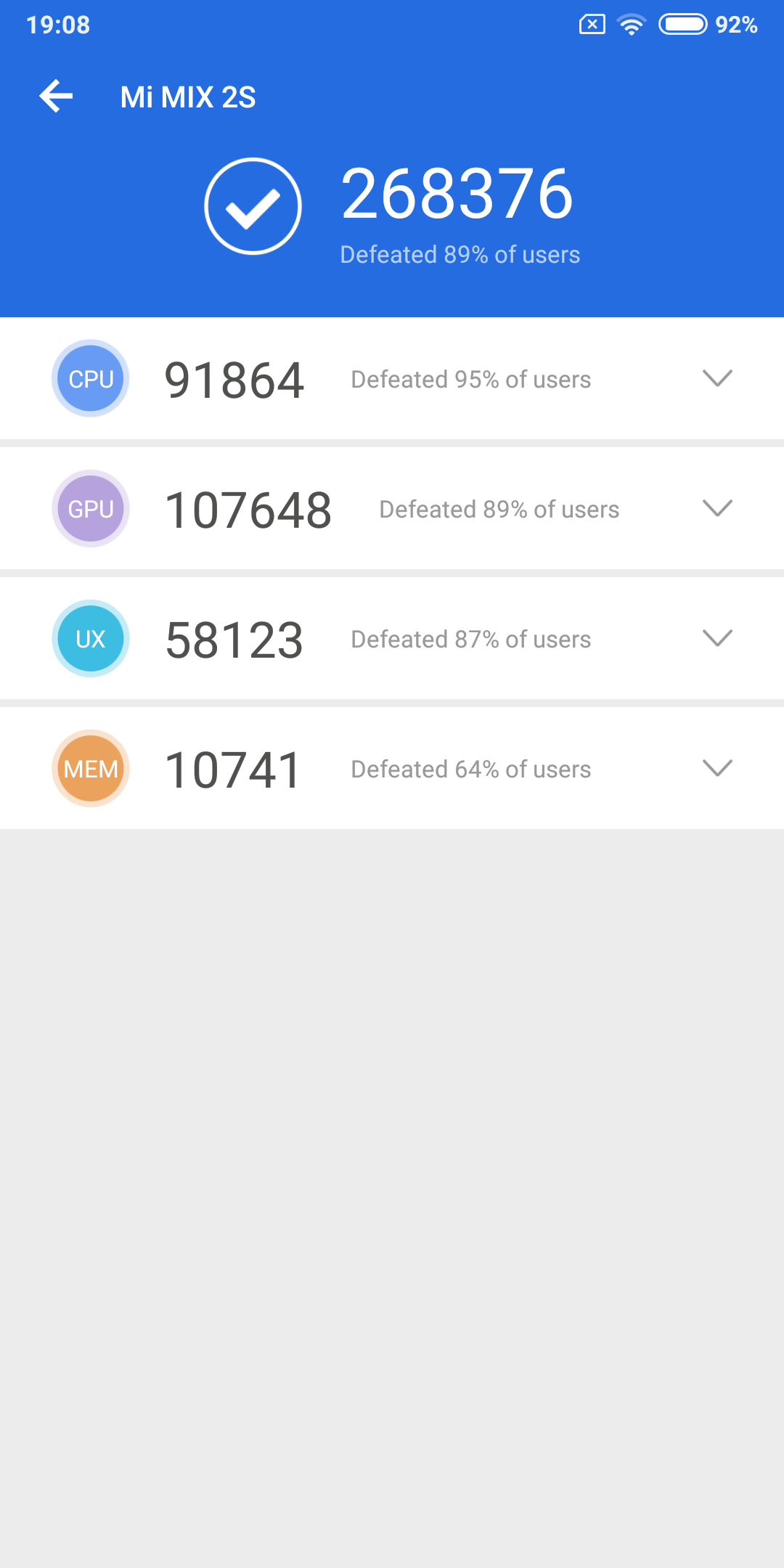Image resolution: width=784 pixels, height=1568 pixels.
Task: Expand the UX score details
Action: [717, 638]
